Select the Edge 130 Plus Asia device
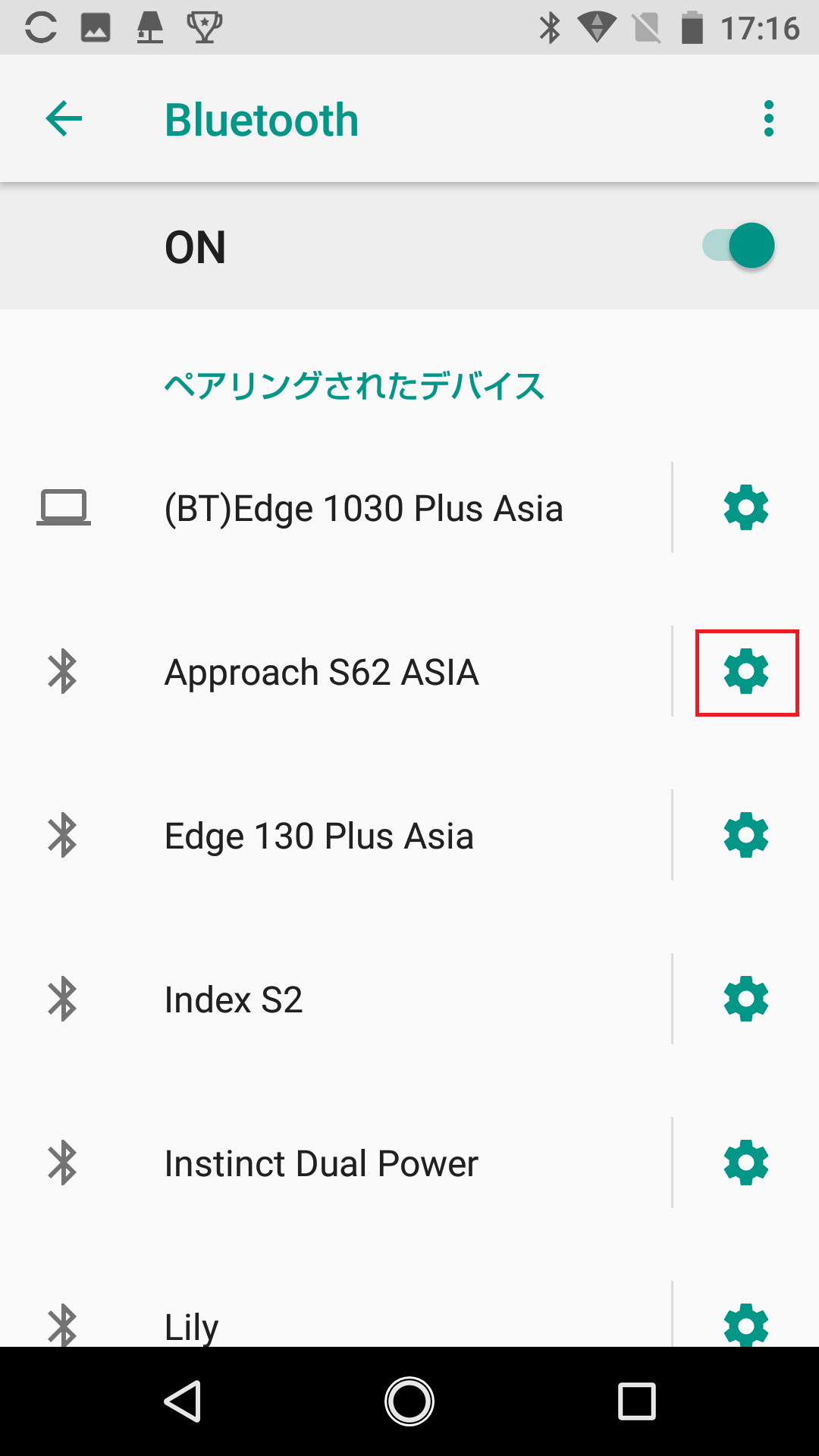Screen dimensions: 819x1456 (335, 835)
